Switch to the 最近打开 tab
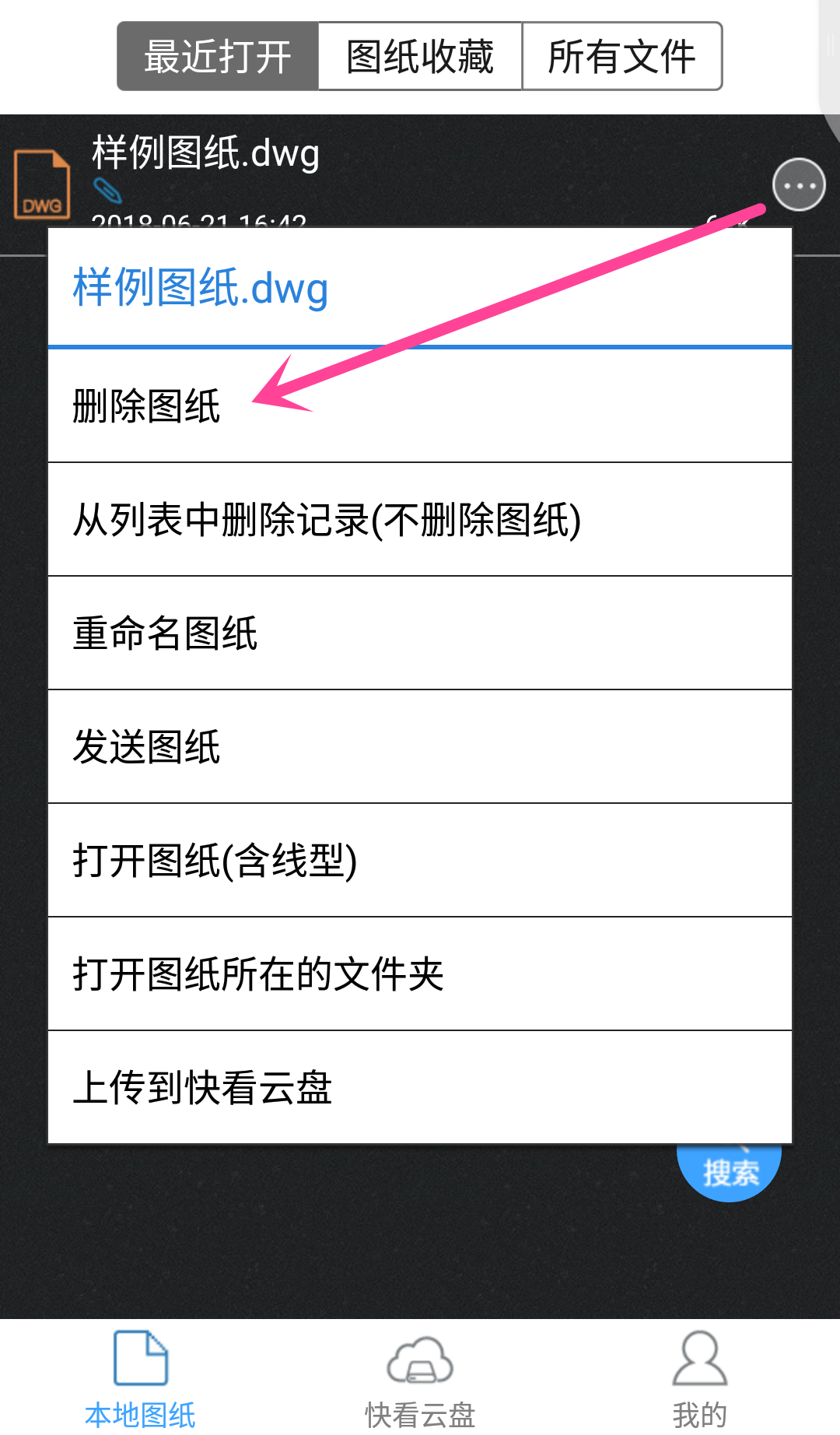Image resolution: width=840 pixels, height=1435 pixels. pos(218,56)
